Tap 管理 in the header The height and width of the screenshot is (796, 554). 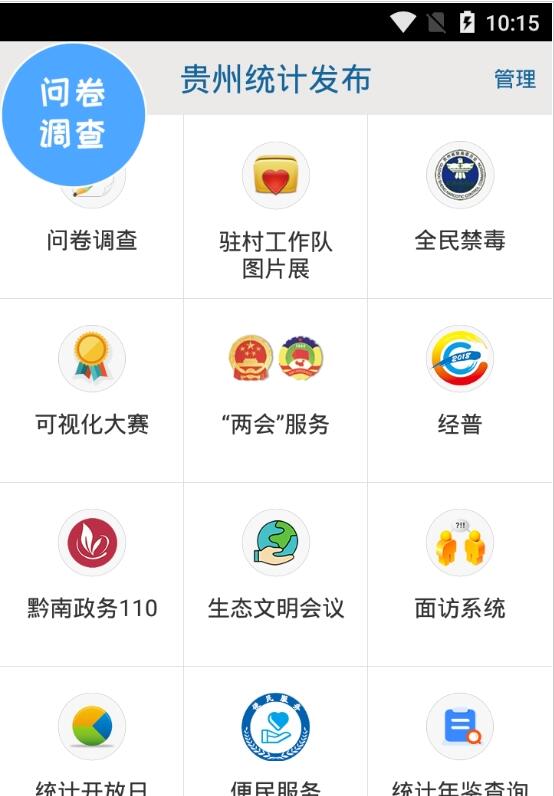515,79
